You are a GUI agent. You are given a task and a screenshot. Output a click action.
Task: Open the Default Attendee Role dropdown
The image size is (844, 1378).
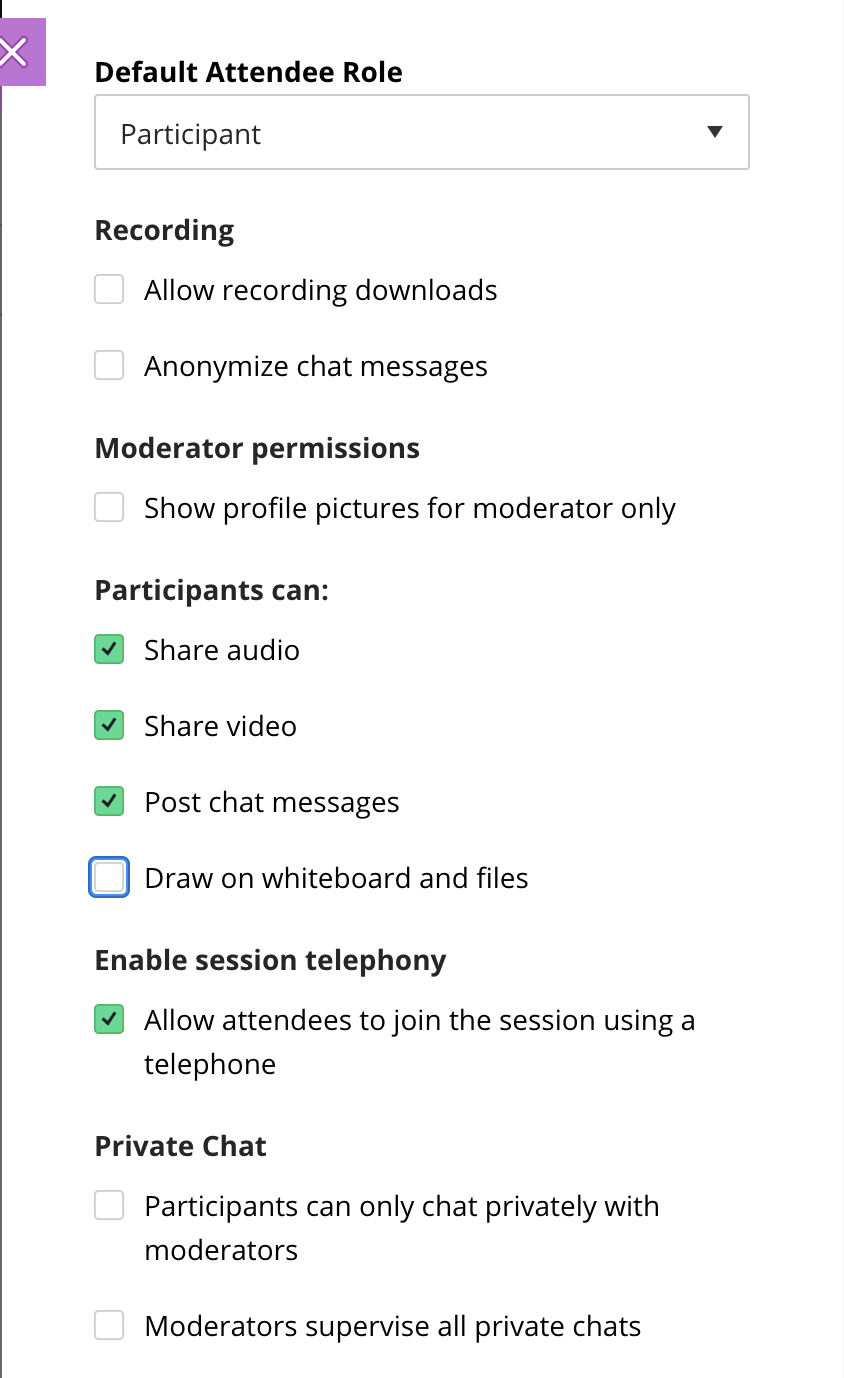coord(421,132)
